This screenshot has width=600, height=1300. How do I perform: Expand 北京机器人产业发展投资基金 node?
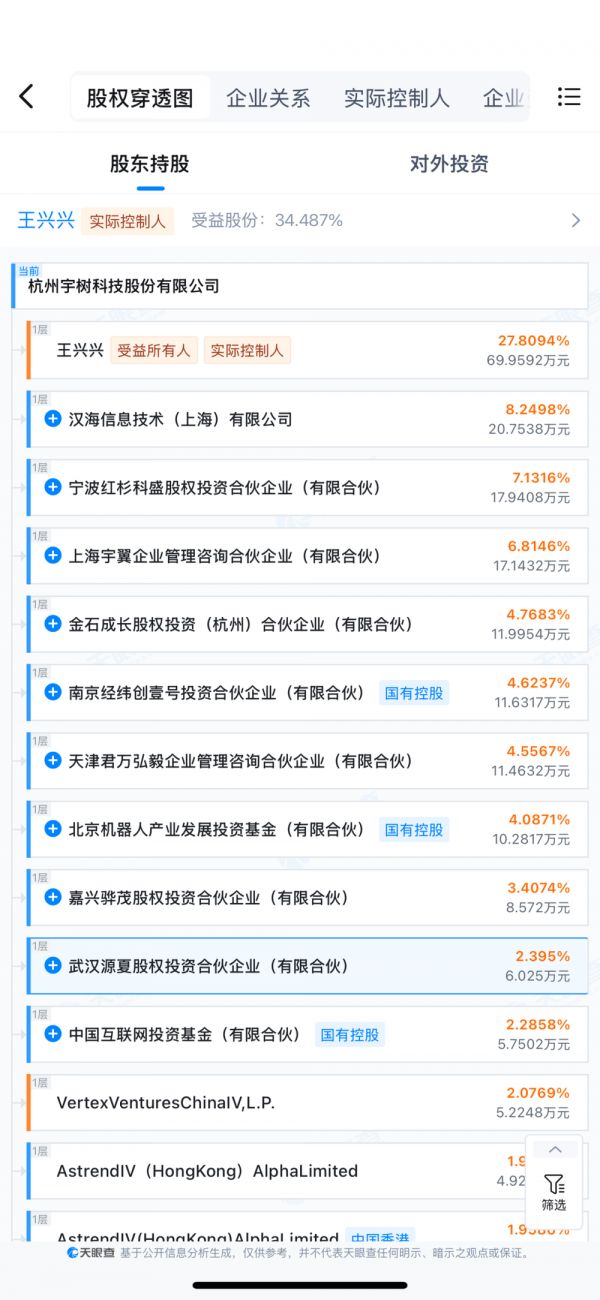pyautogui.click(x=53, y=828)
